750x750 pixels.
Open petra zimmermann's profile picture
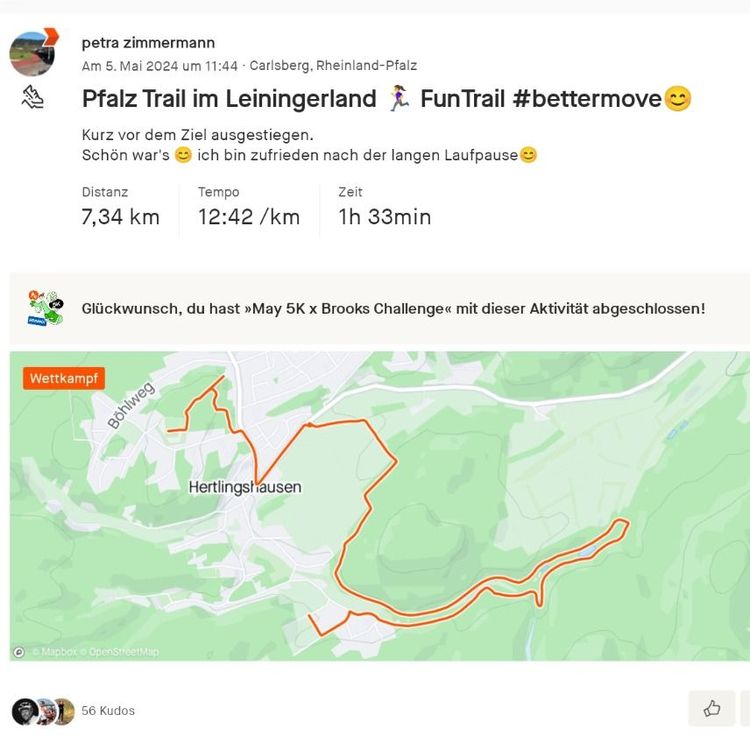coord(32,53)
